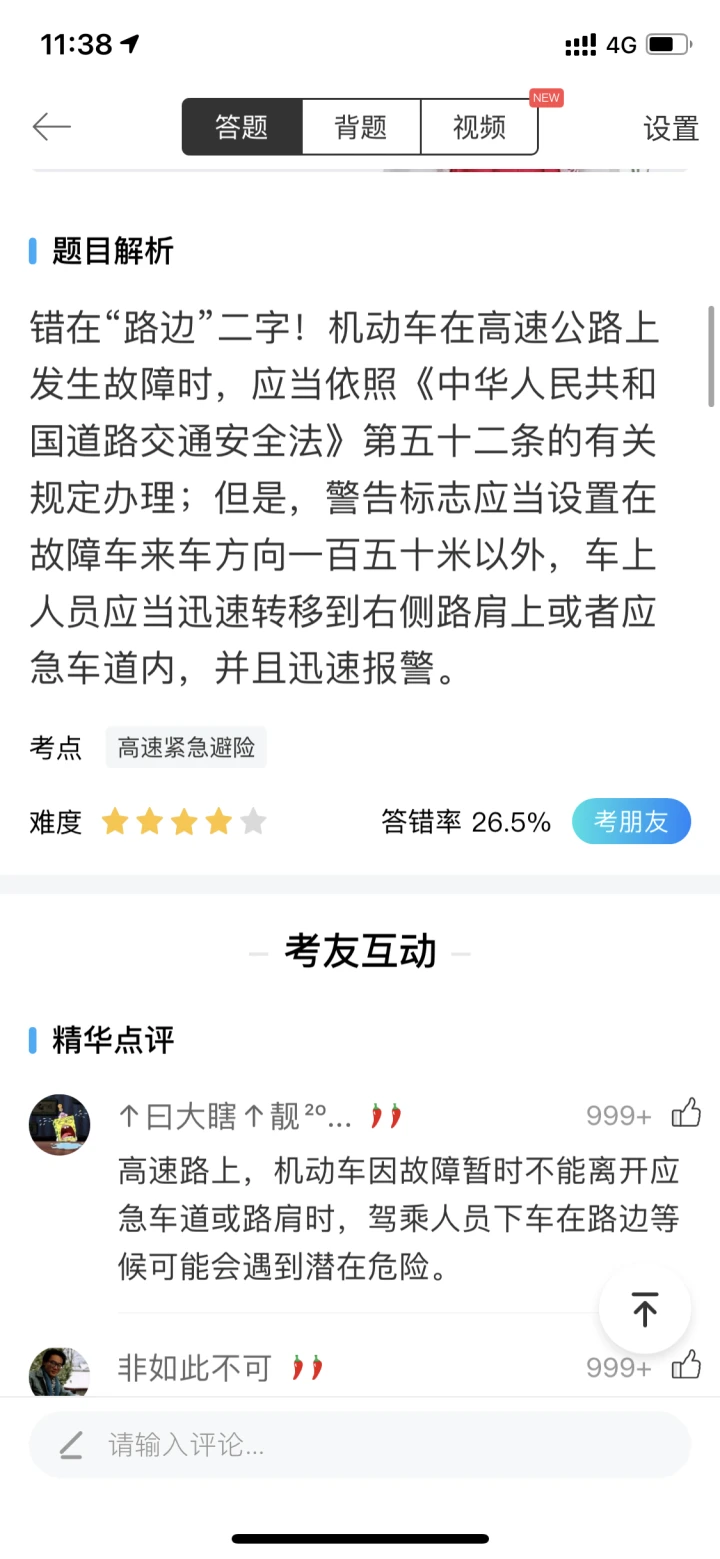Open the avatar of commenter 曰大瞎
Viewport: 720px width, 1559px height.
pos(59,1124)
